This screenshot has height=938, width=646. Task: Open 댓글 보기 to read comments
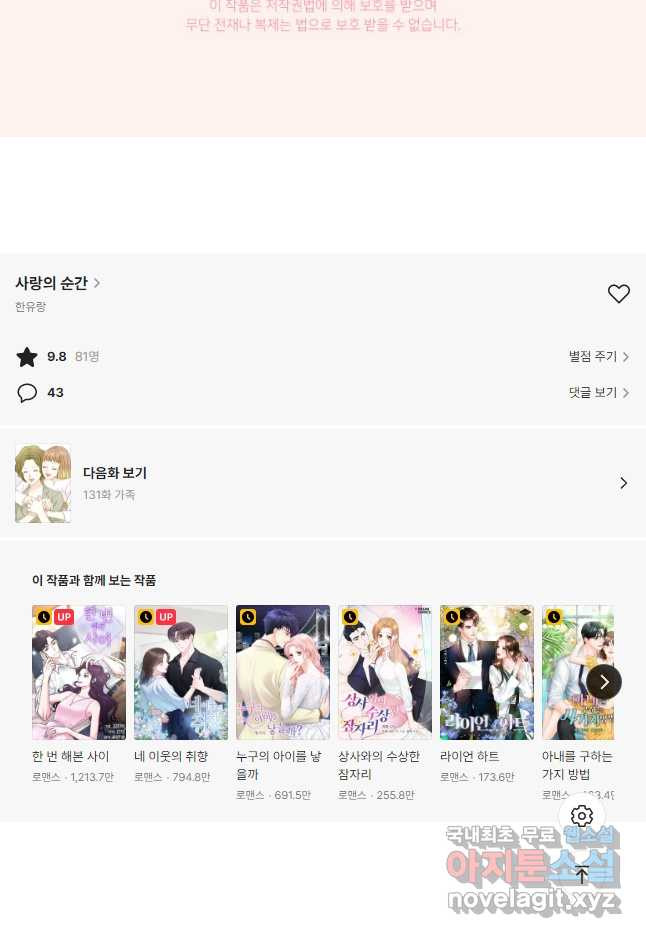click(x=598, y=393)
